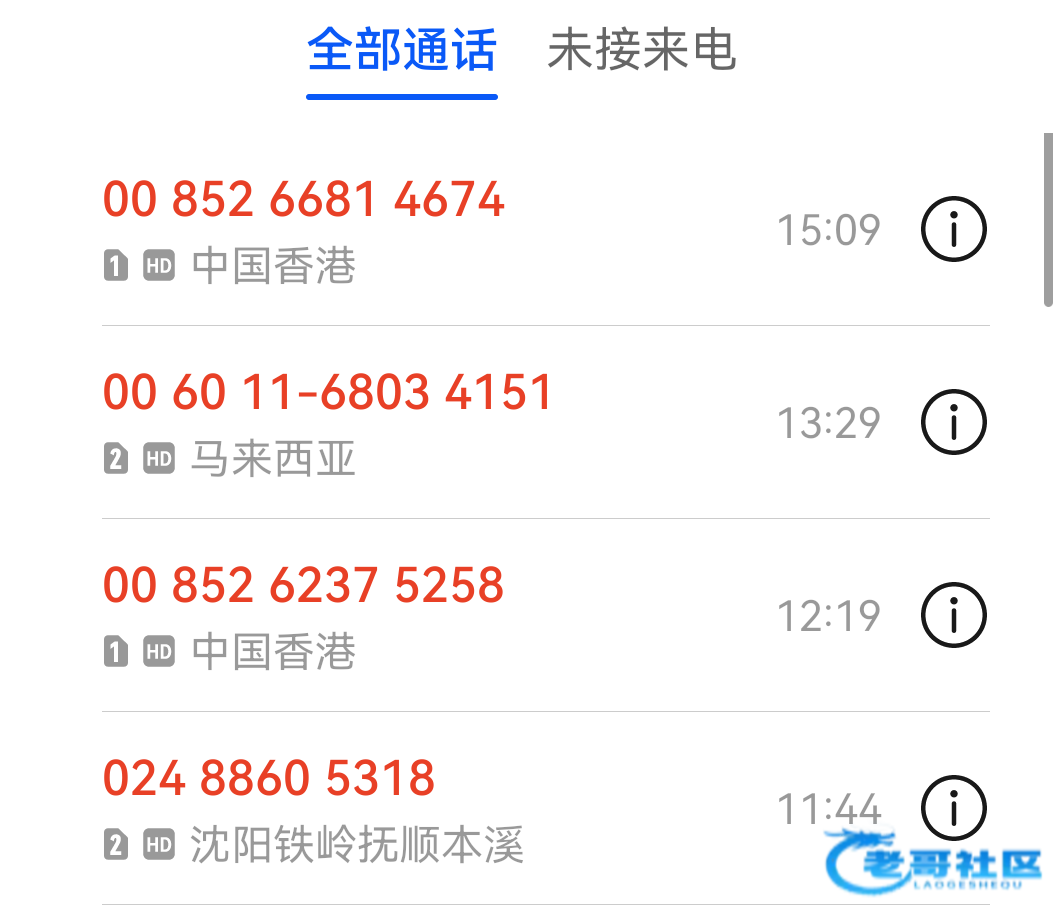1061x924 pixels.
Task: Open info for 00 852 6681 4674
Action: click(x=952, y=231)
